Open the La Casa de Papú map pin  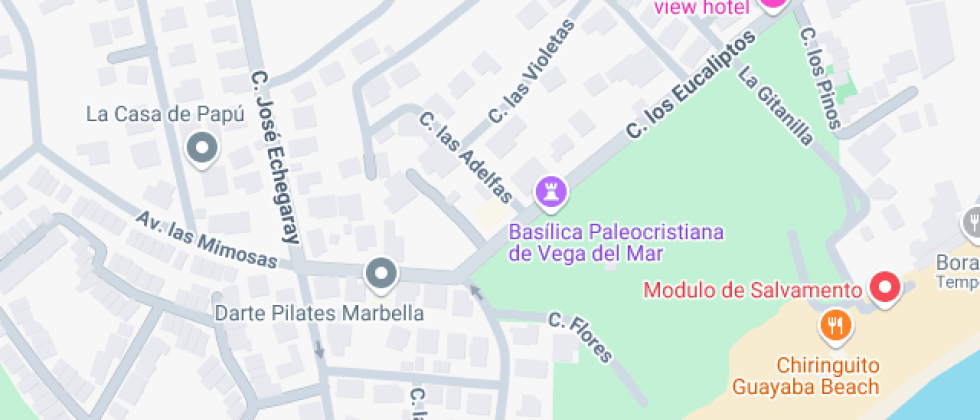203,149
